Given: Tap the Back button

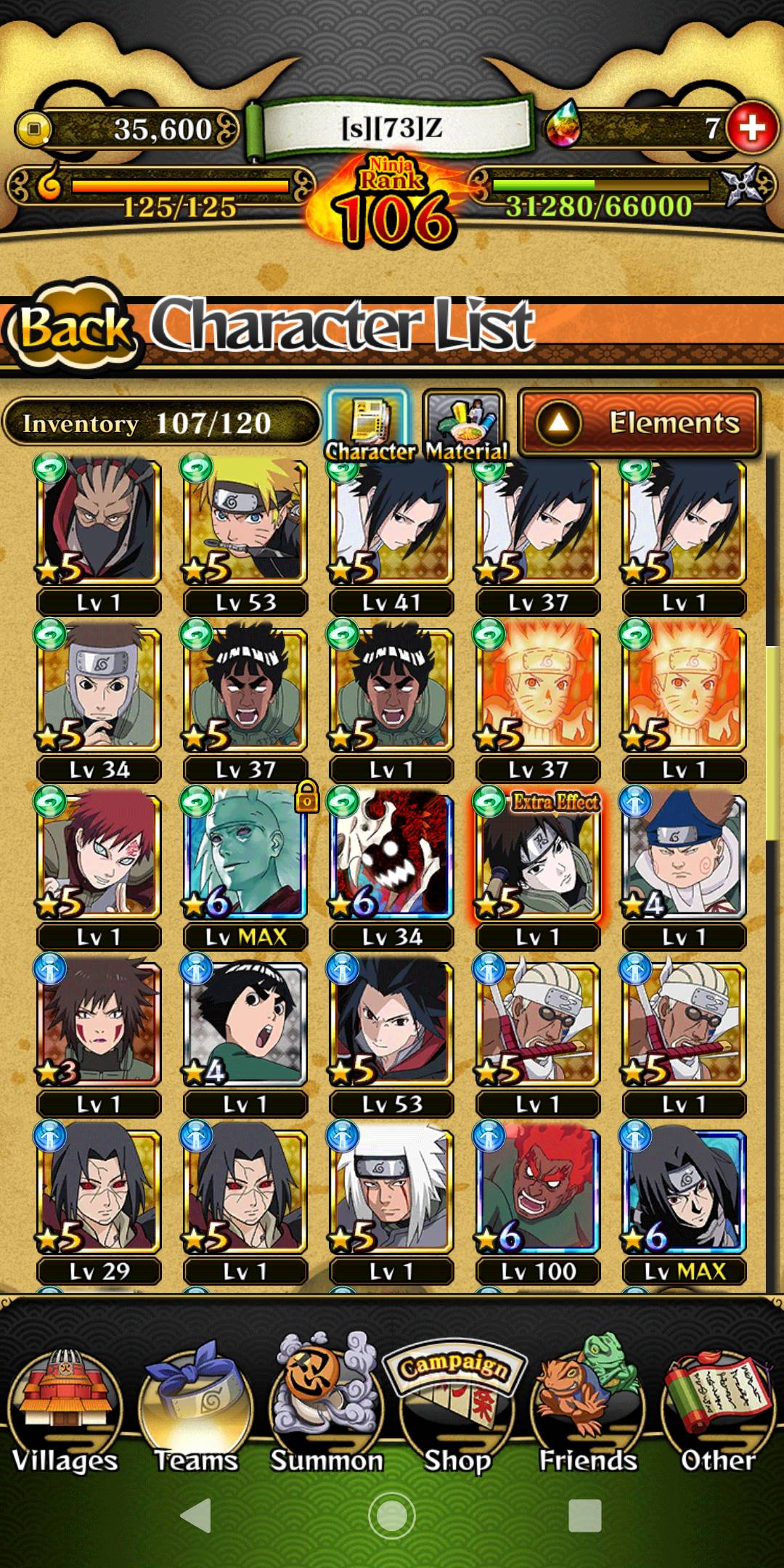Looking at the screenshot, I should pos(73,328).
